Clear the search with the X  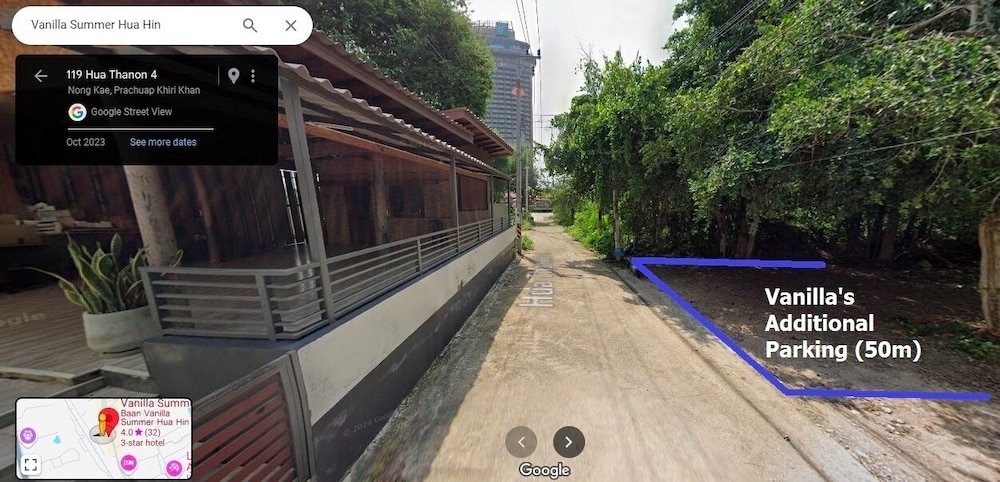tap(291, 25)
